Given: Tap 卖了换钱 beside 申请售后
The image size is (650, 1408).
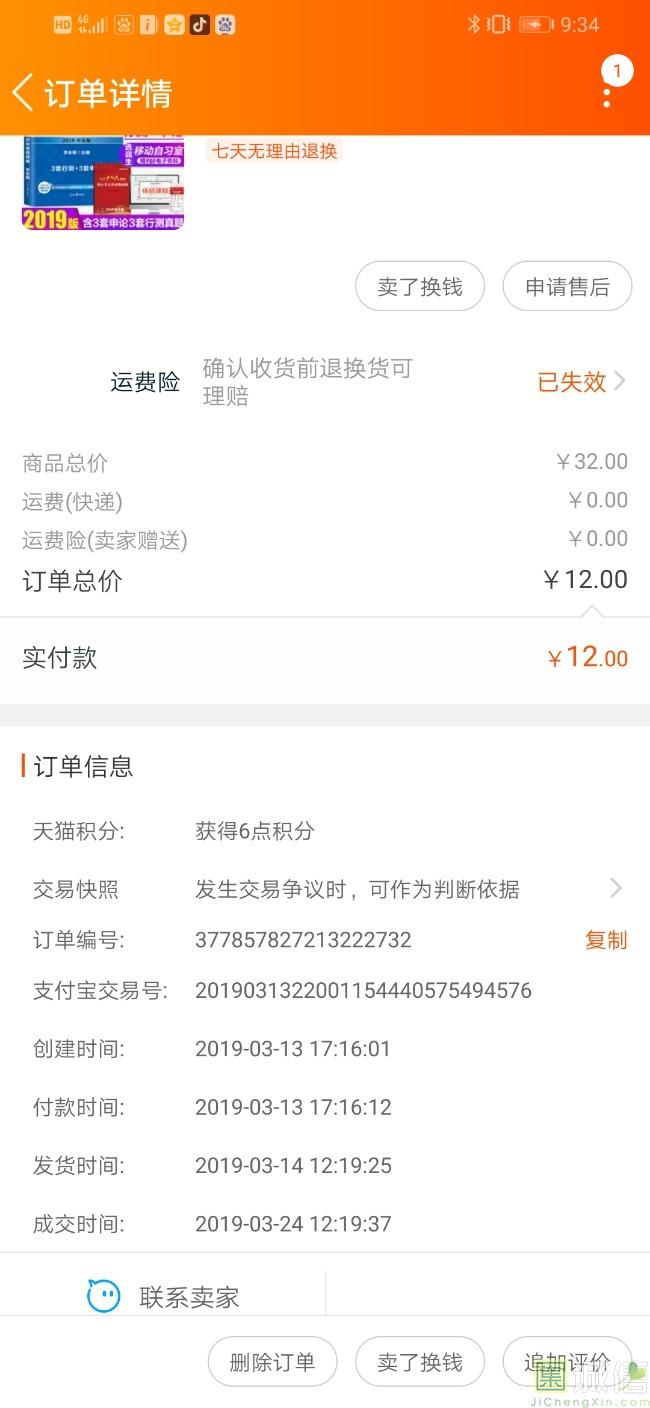Looking at the screenshot, I should pyautogui.click(x=420, y=287).
